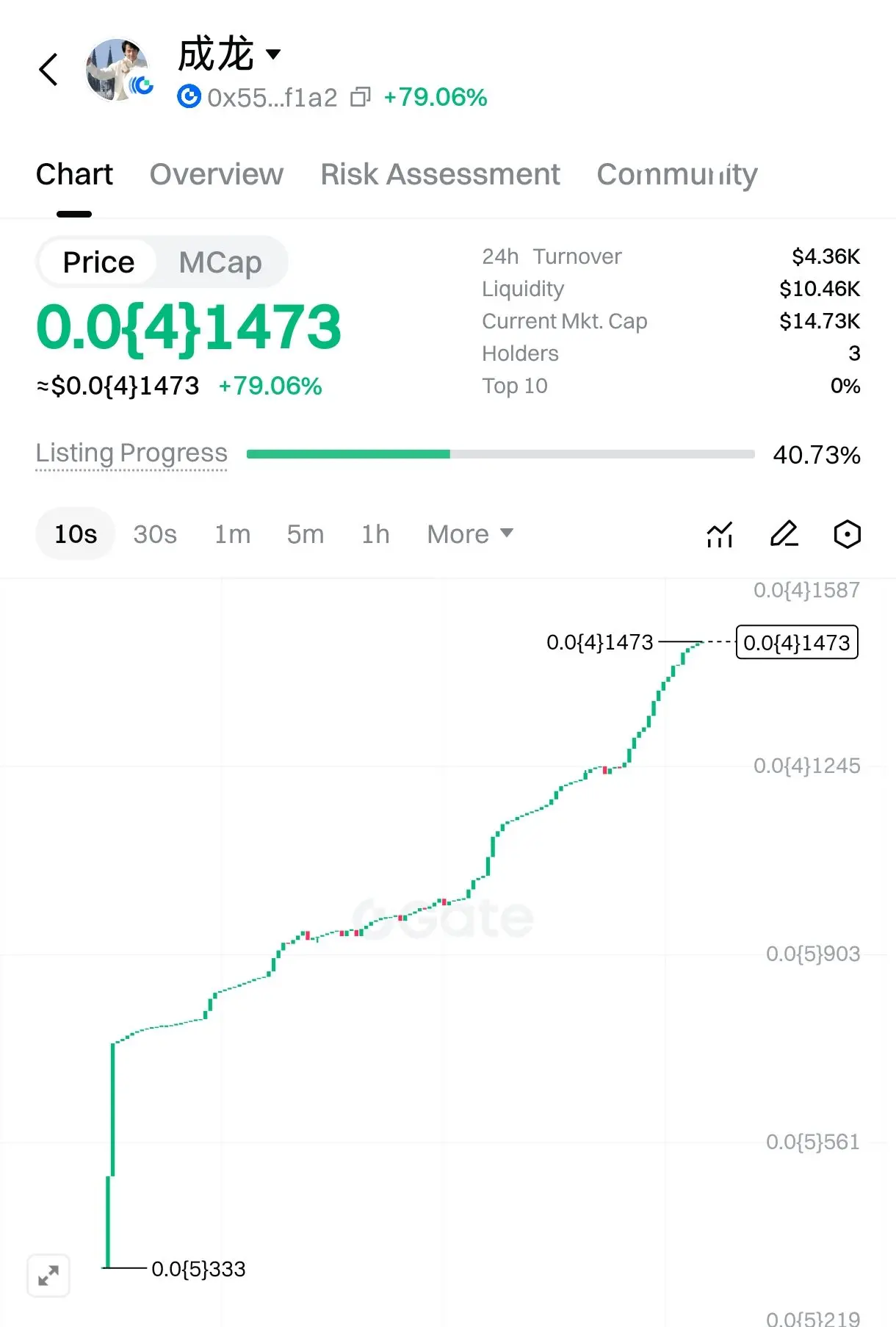This screenshot has height=1327, width=896.
Task: Open chart settings
Action: (847, 534)
